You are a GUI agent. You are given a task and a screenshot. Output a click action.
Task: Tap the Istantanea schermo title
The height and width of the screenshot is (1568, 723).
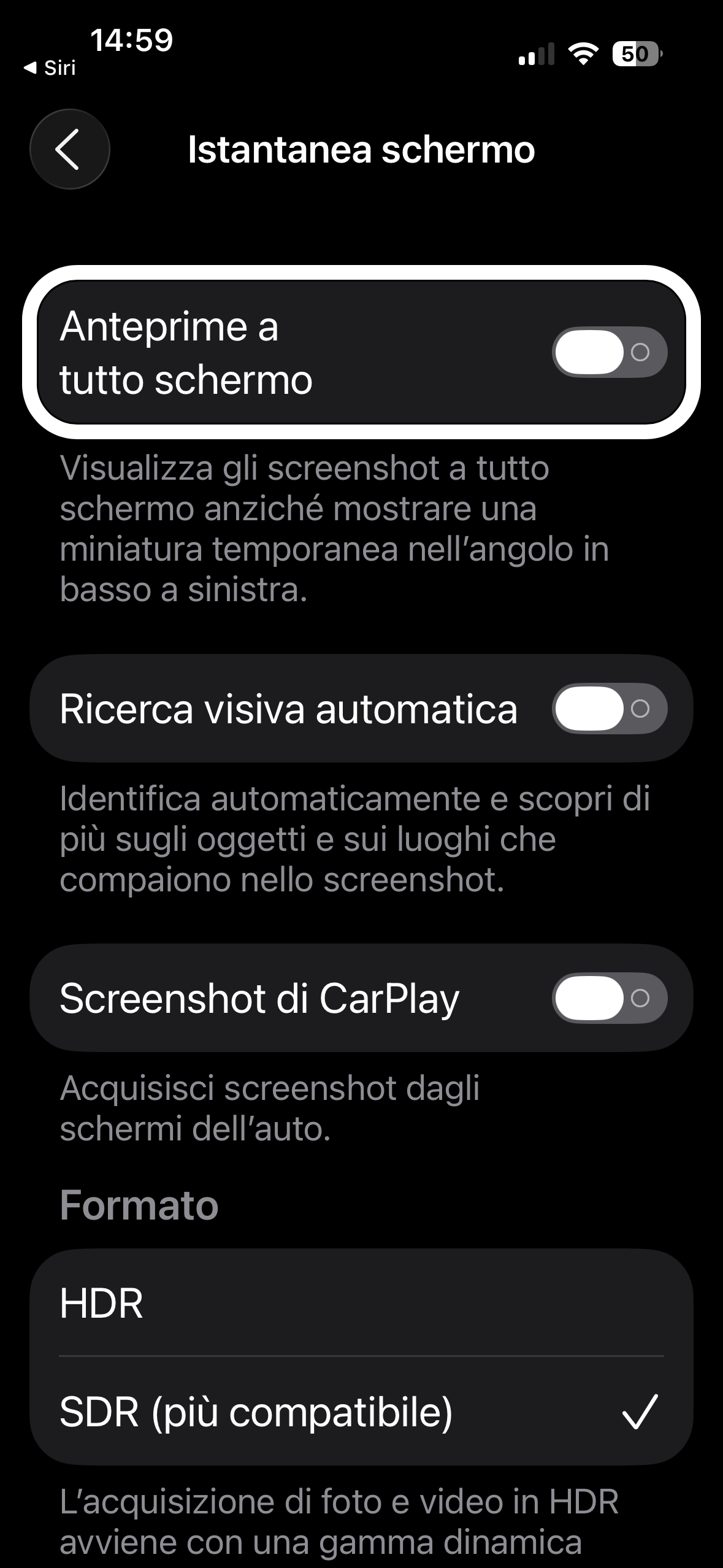(x=362, y=150)
